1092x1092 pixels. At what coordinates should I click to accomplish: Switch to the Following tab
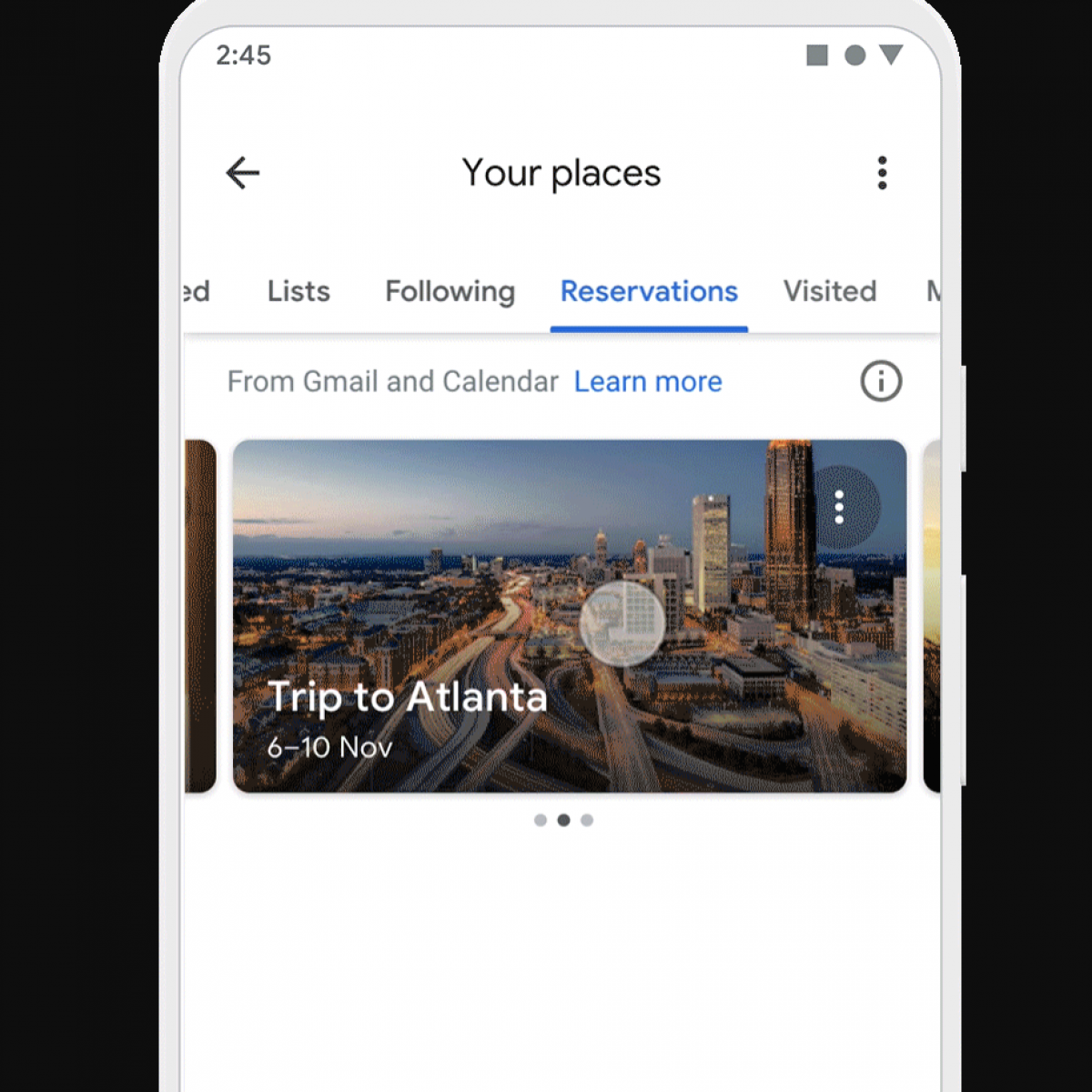coord(450,291)
